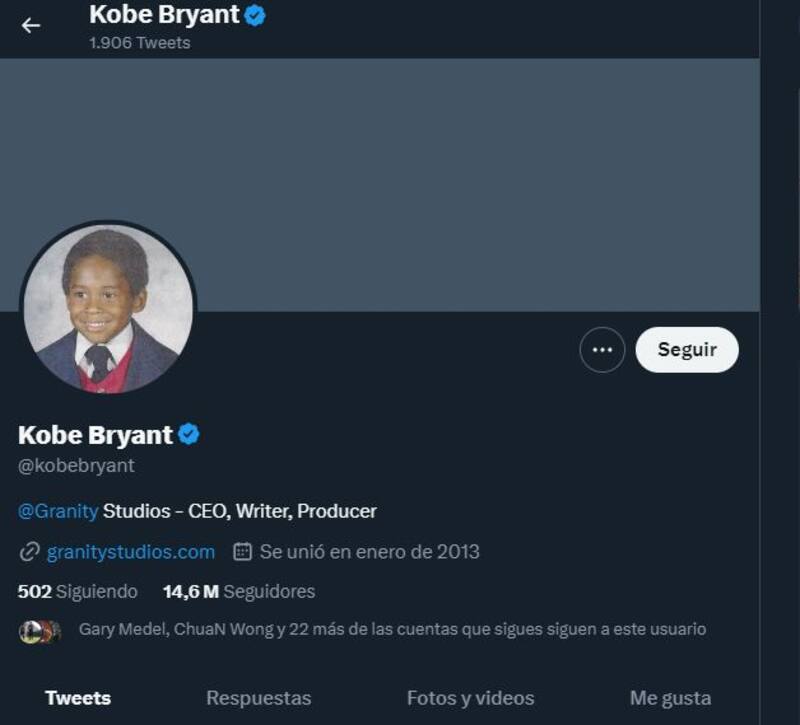800x725 pixels.
Task: Go back with the arrow icon
Action: click(31, 26)
